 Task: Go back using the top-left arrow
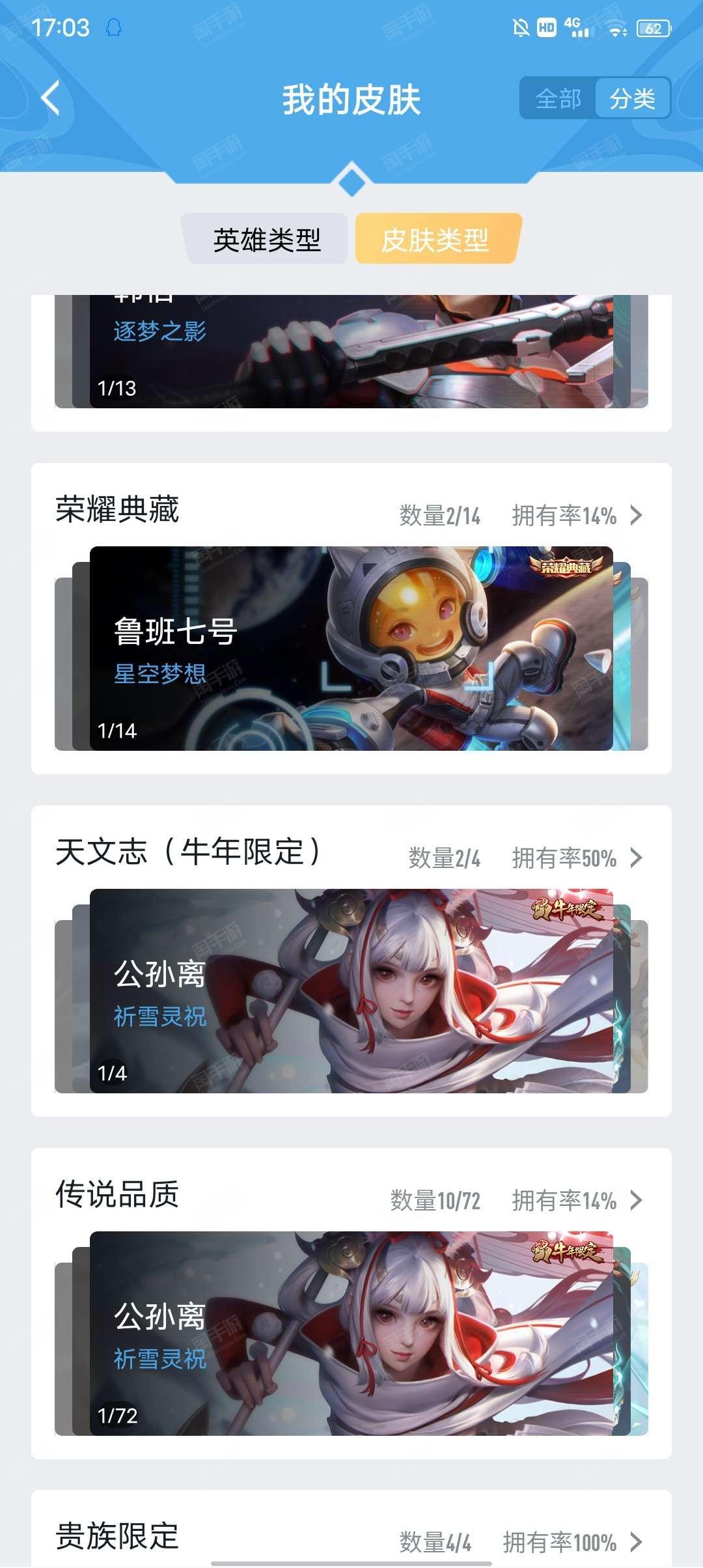[x=51, y=99]
